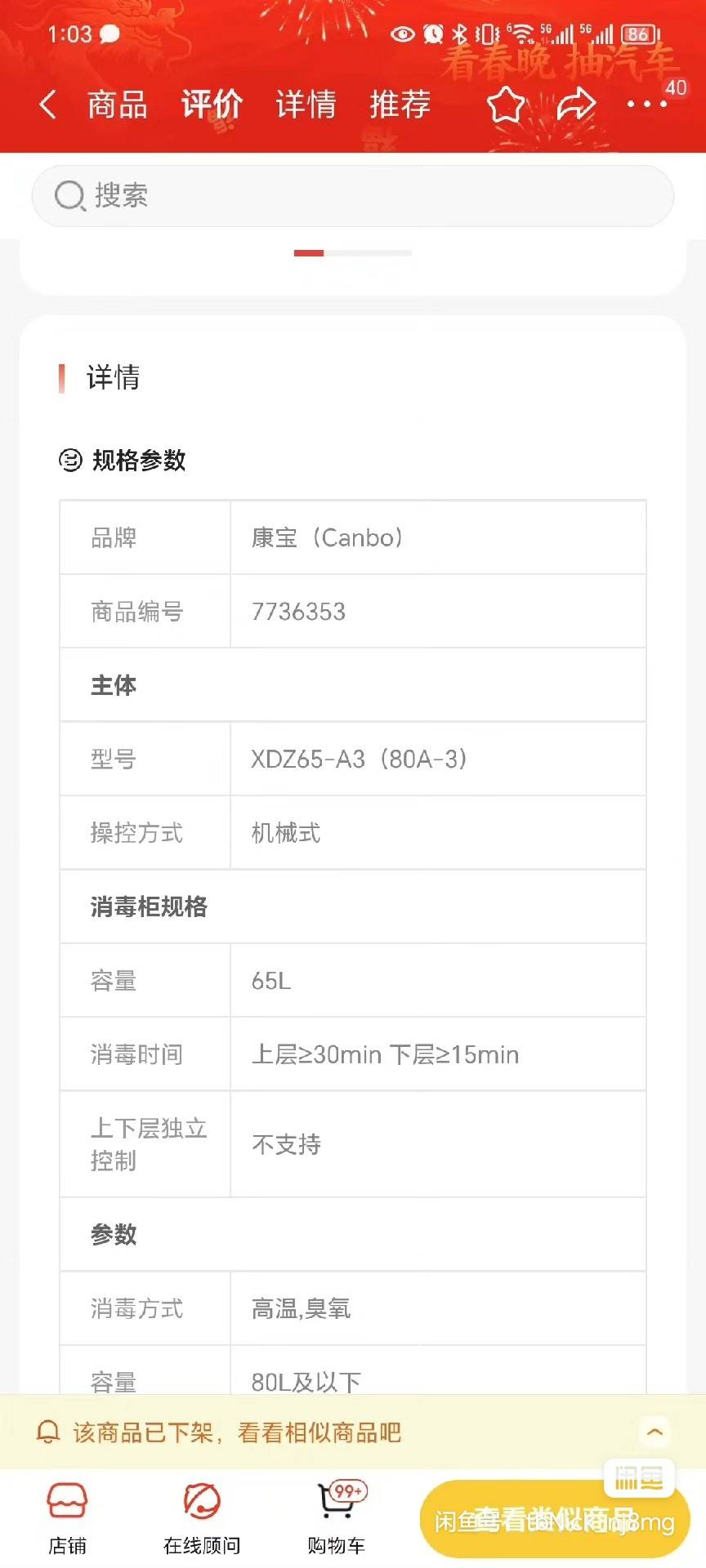Viewport: 706px width, 1568px height.
Task: Tap the 查看类似商品 button
Action: coord(555,1520)
